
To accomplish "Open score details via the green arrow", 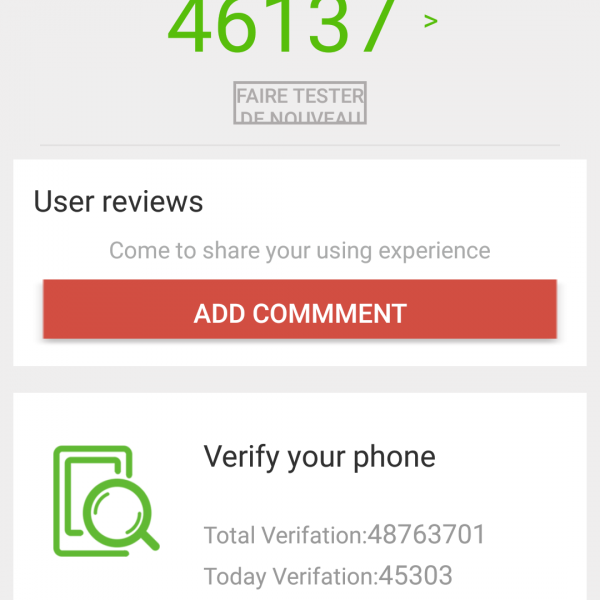I will [x=431, y=21].
